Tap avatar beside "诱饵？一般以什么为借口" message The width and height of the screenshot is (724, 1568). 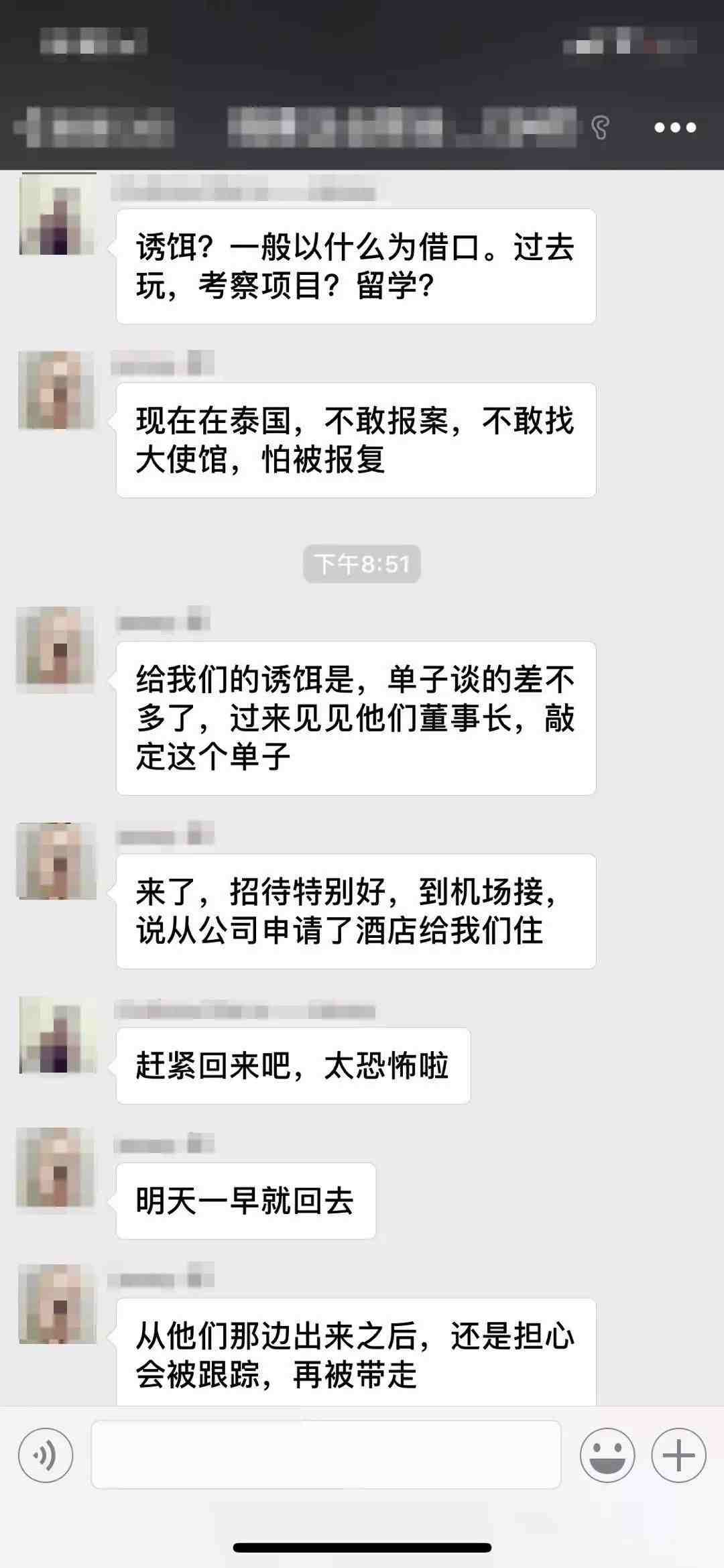click(x=56, y=215)
